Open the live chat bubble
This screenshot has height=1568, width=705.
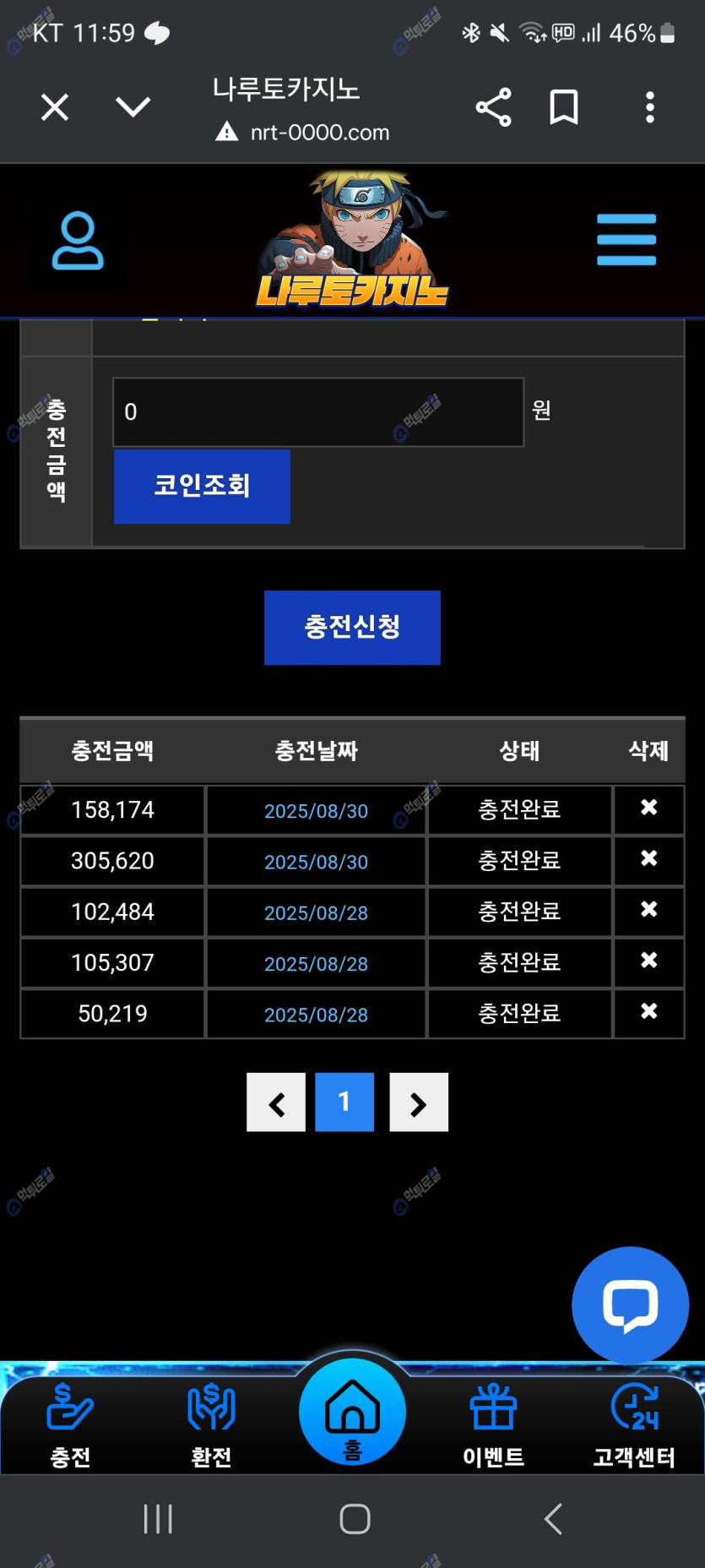click(630, 1304)
